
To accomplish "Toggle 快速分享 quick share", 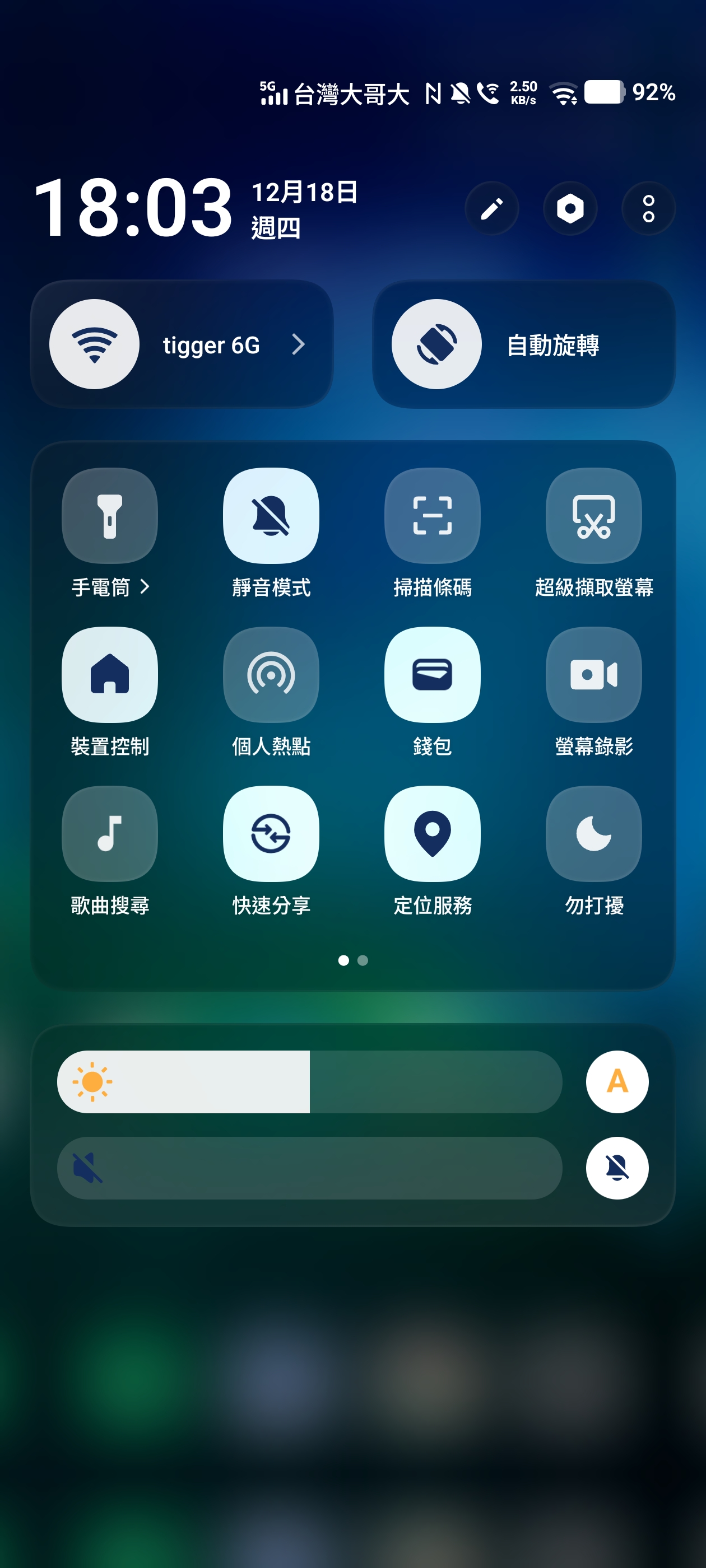I will point(271,833).
